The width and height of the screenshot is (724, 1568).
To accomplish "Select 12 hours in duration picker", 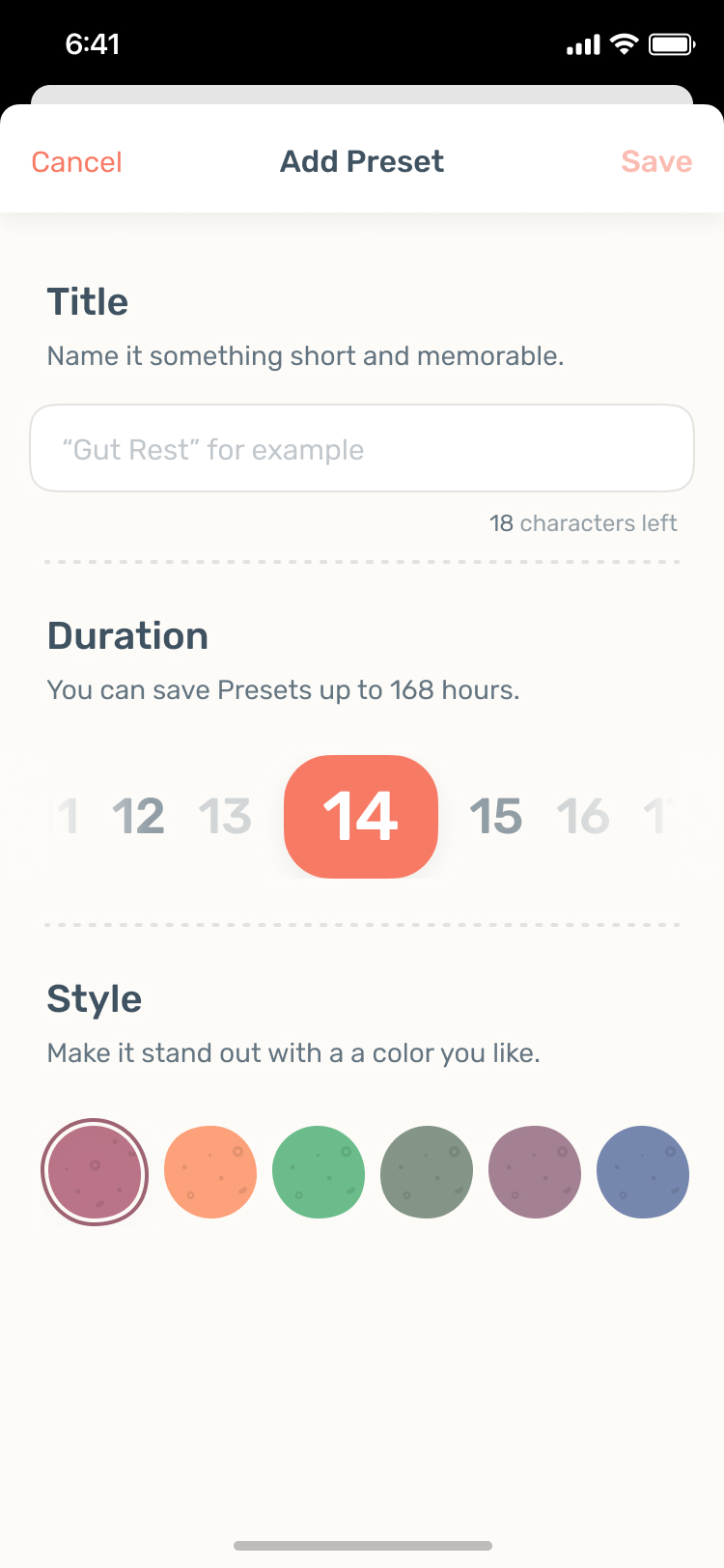I will click(x=138, y=817).
